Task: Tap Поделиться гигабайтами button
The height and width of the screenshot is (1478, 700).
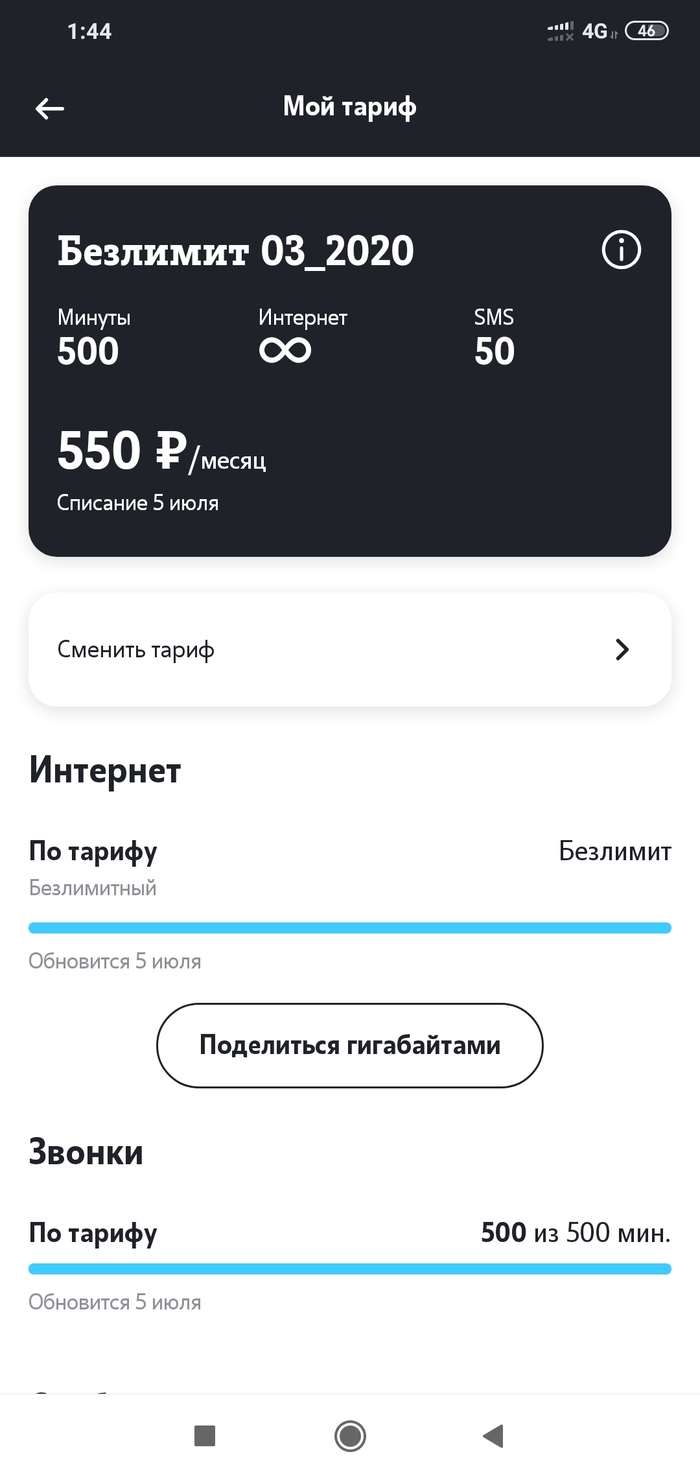Action: 349,1045
